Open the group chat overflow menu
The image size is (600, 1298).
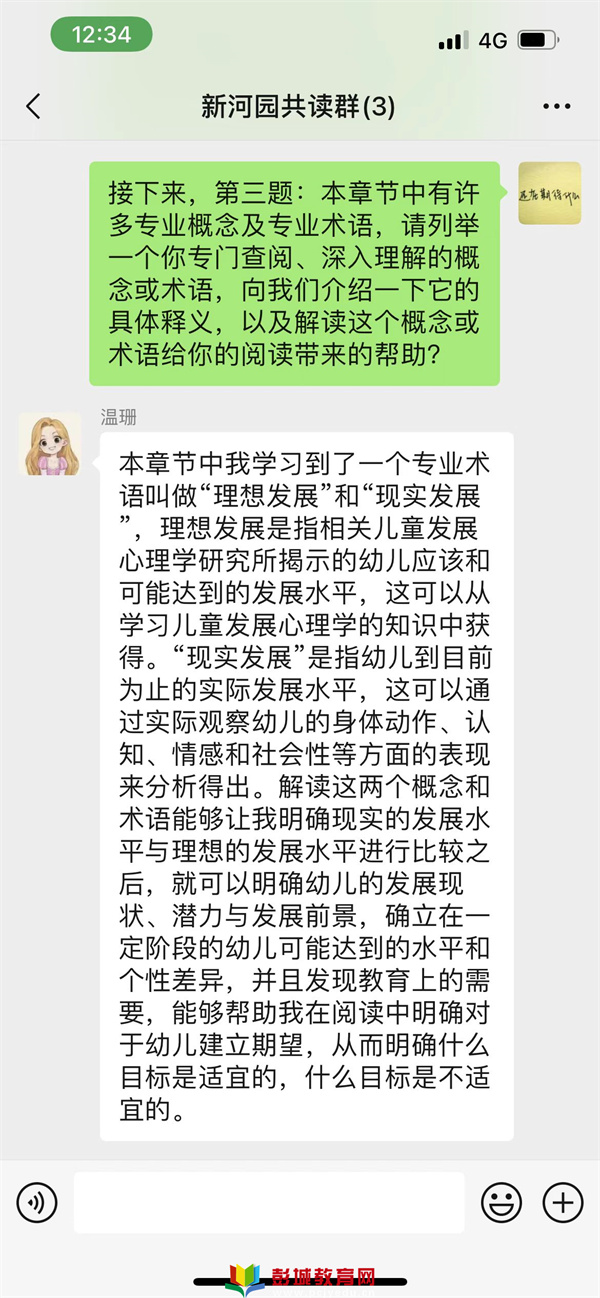[x=555, y=107]
